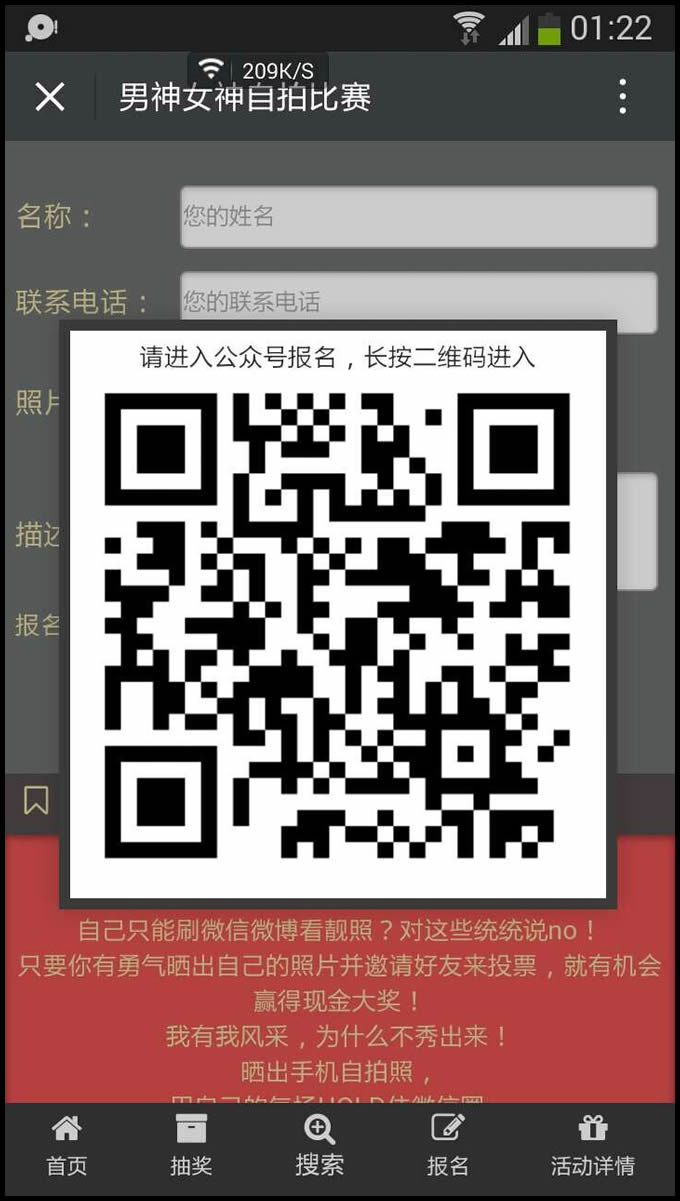Tap the 您的姓名 name field
Viewport: 680px width, 1201px height.
coord(418,216)
